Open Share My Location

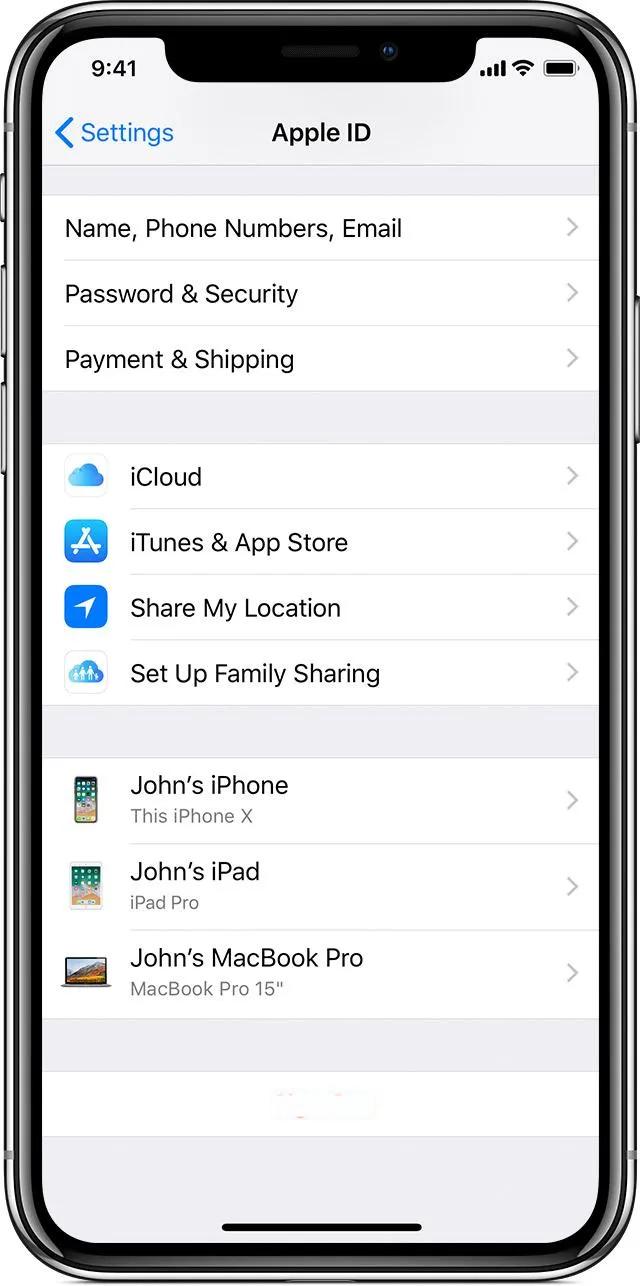pos(320,607)
